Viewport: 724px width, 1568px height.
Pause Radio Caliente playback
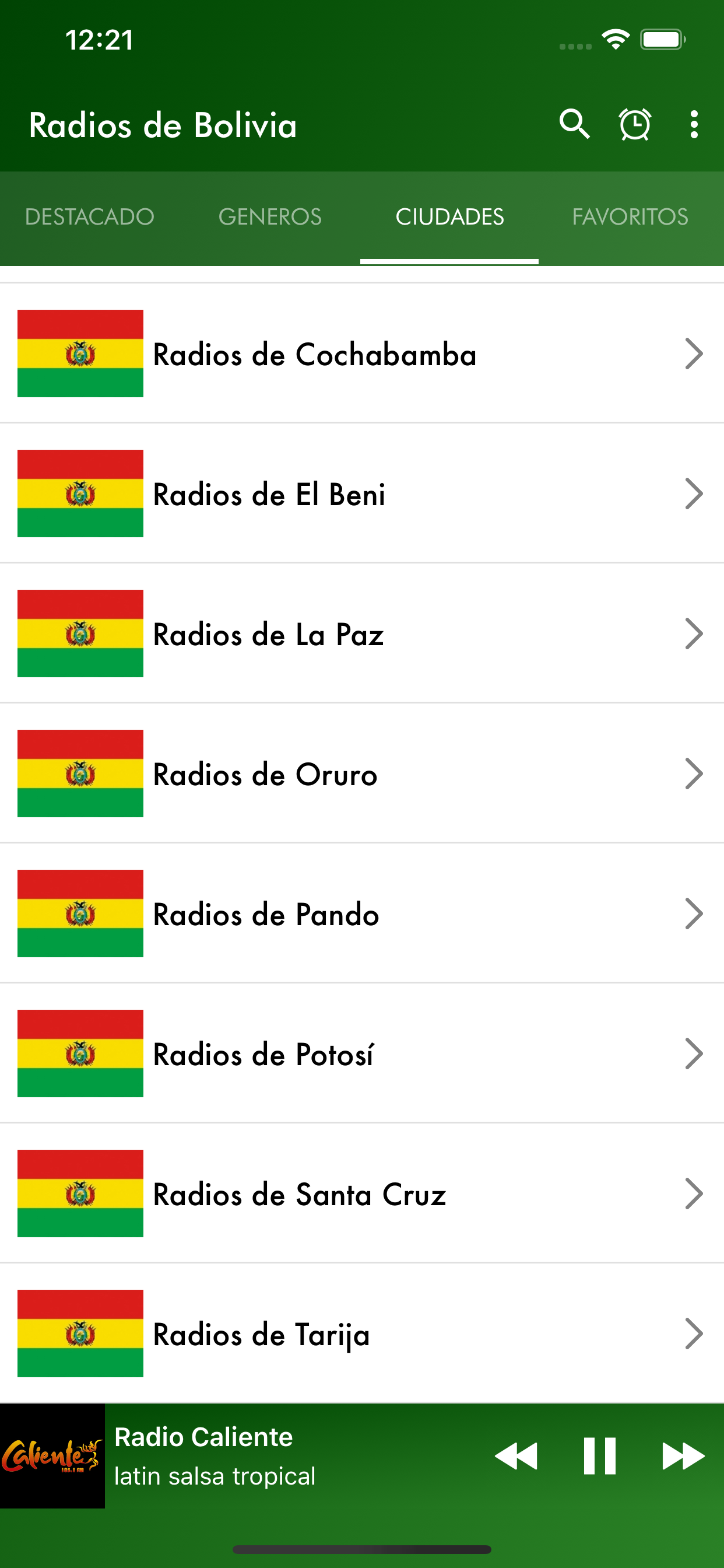(x=599, y=1456)
